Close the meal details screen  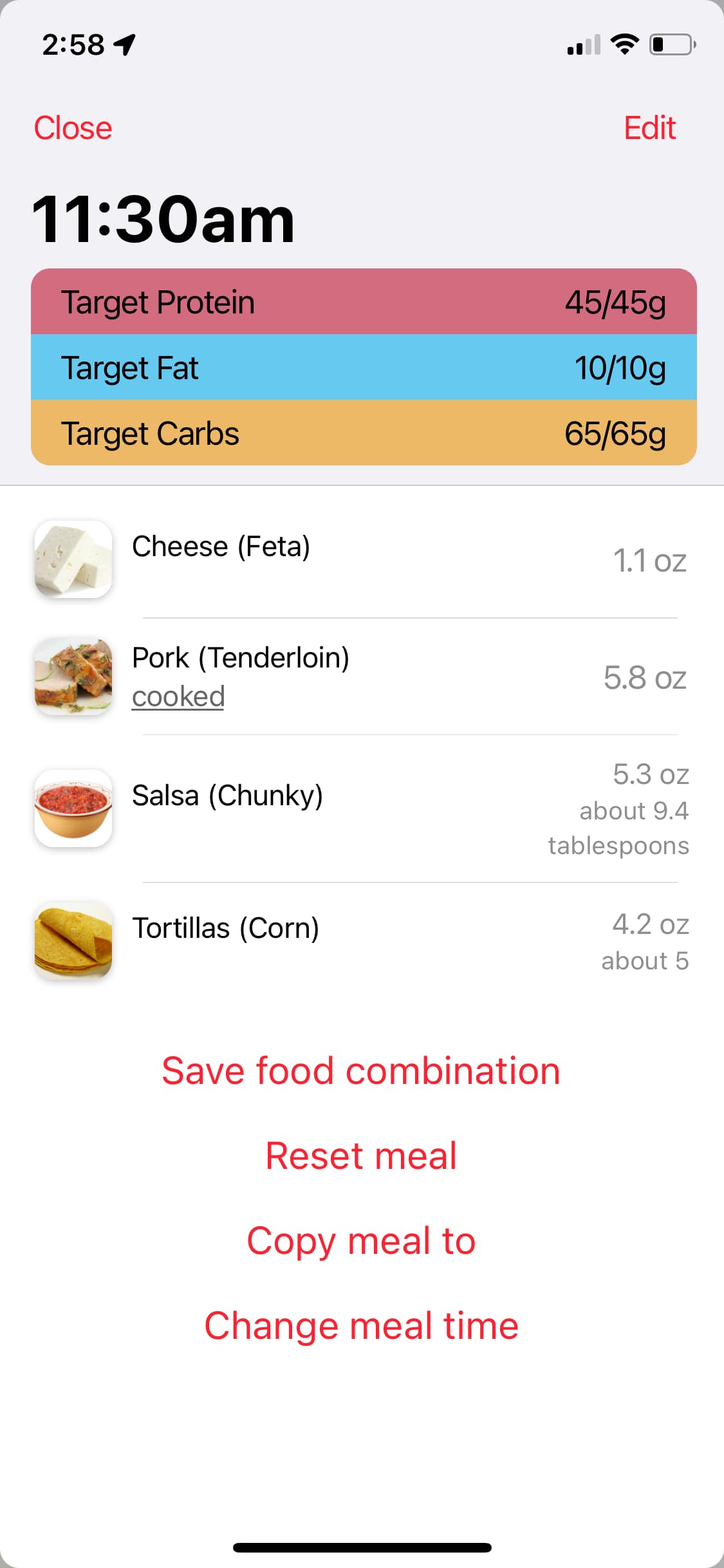click(x=73, y=127)
